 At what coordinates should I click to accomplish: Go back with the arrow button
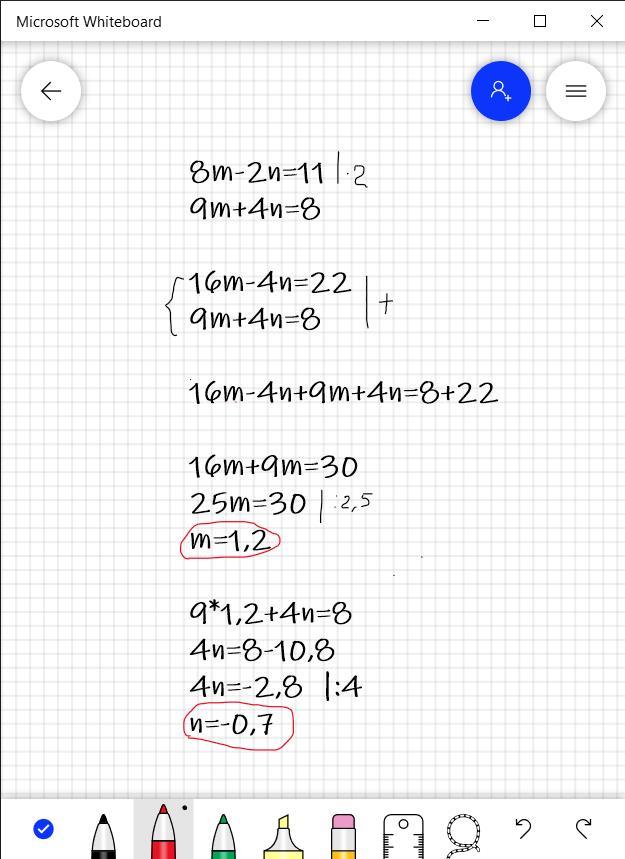[x=51, y=91]
